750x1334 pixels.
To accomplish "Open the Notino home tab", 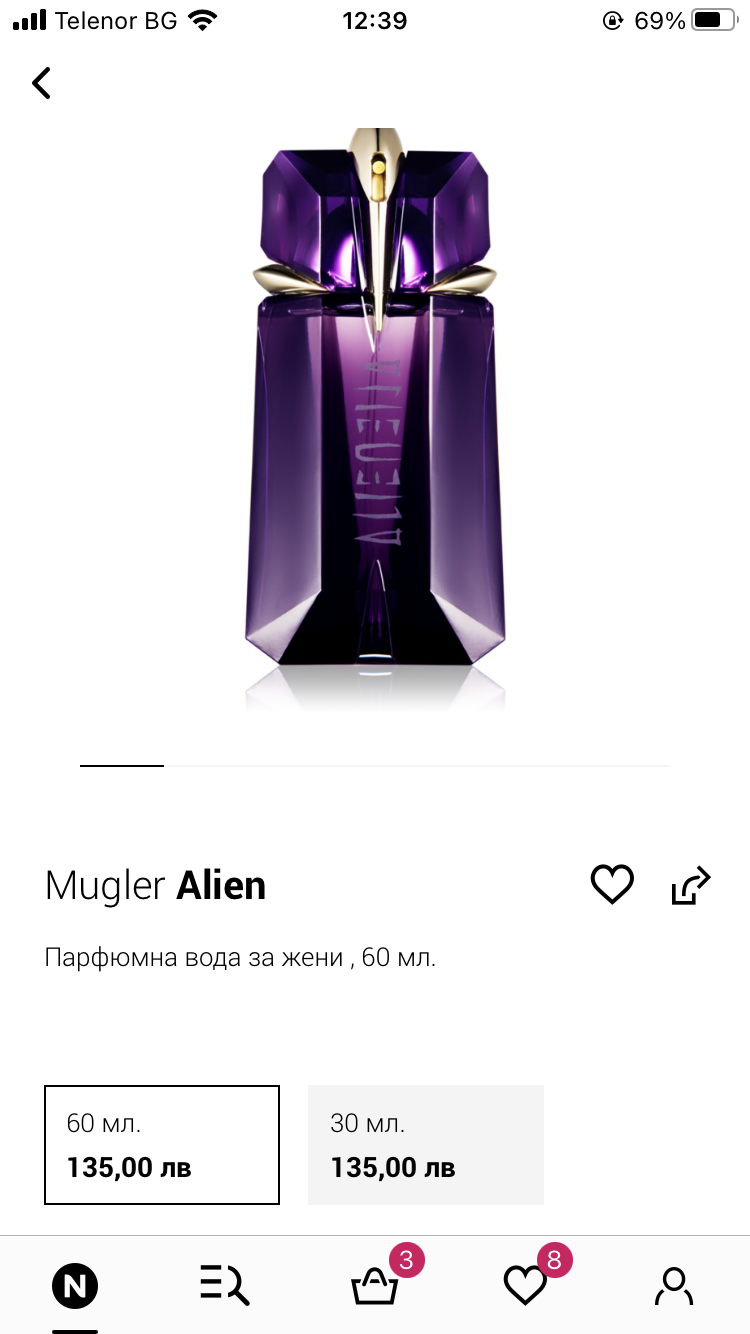I will [x=75, y=1285].
